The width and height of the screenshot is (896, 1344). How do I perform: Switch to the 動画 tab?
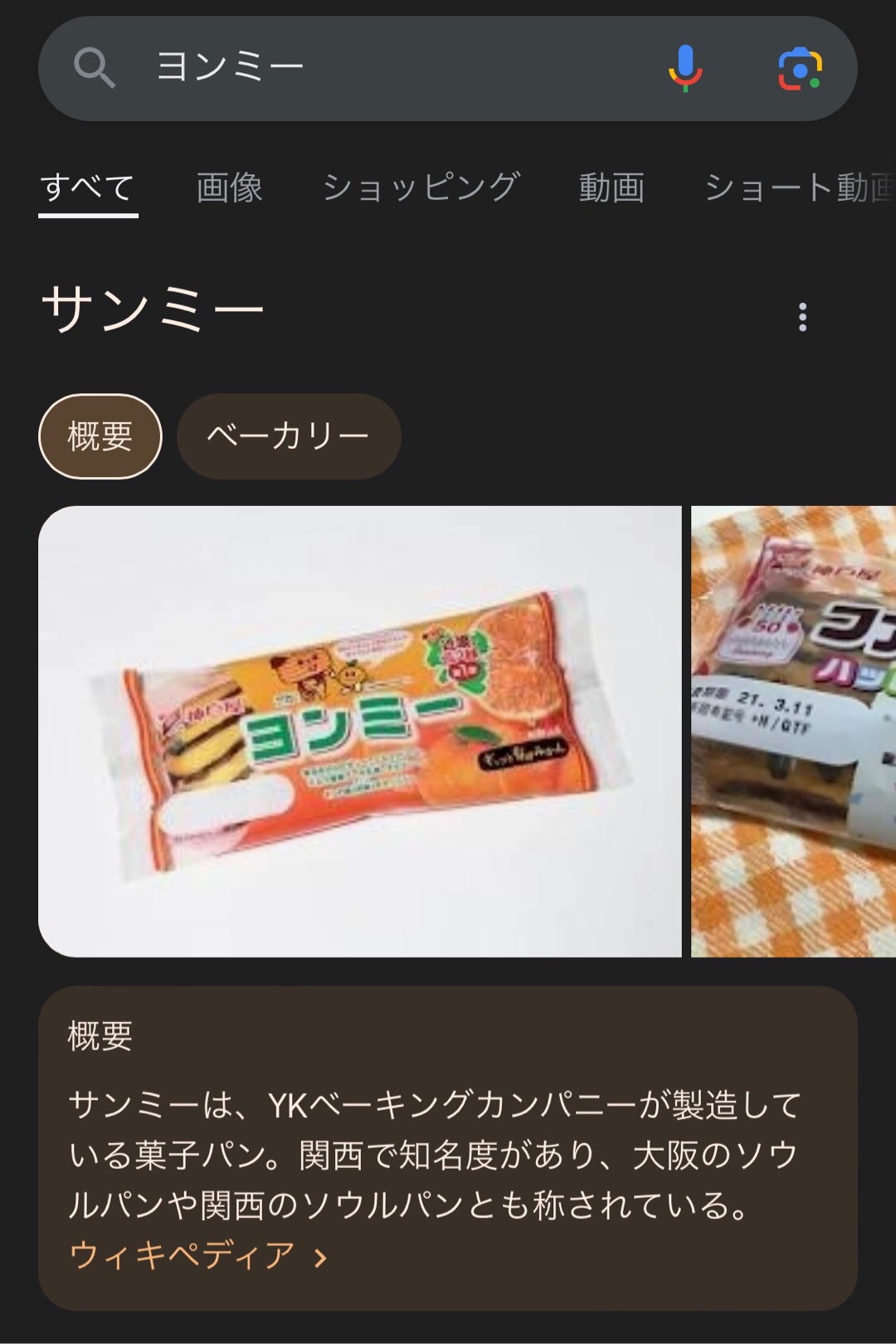point(611,187)
